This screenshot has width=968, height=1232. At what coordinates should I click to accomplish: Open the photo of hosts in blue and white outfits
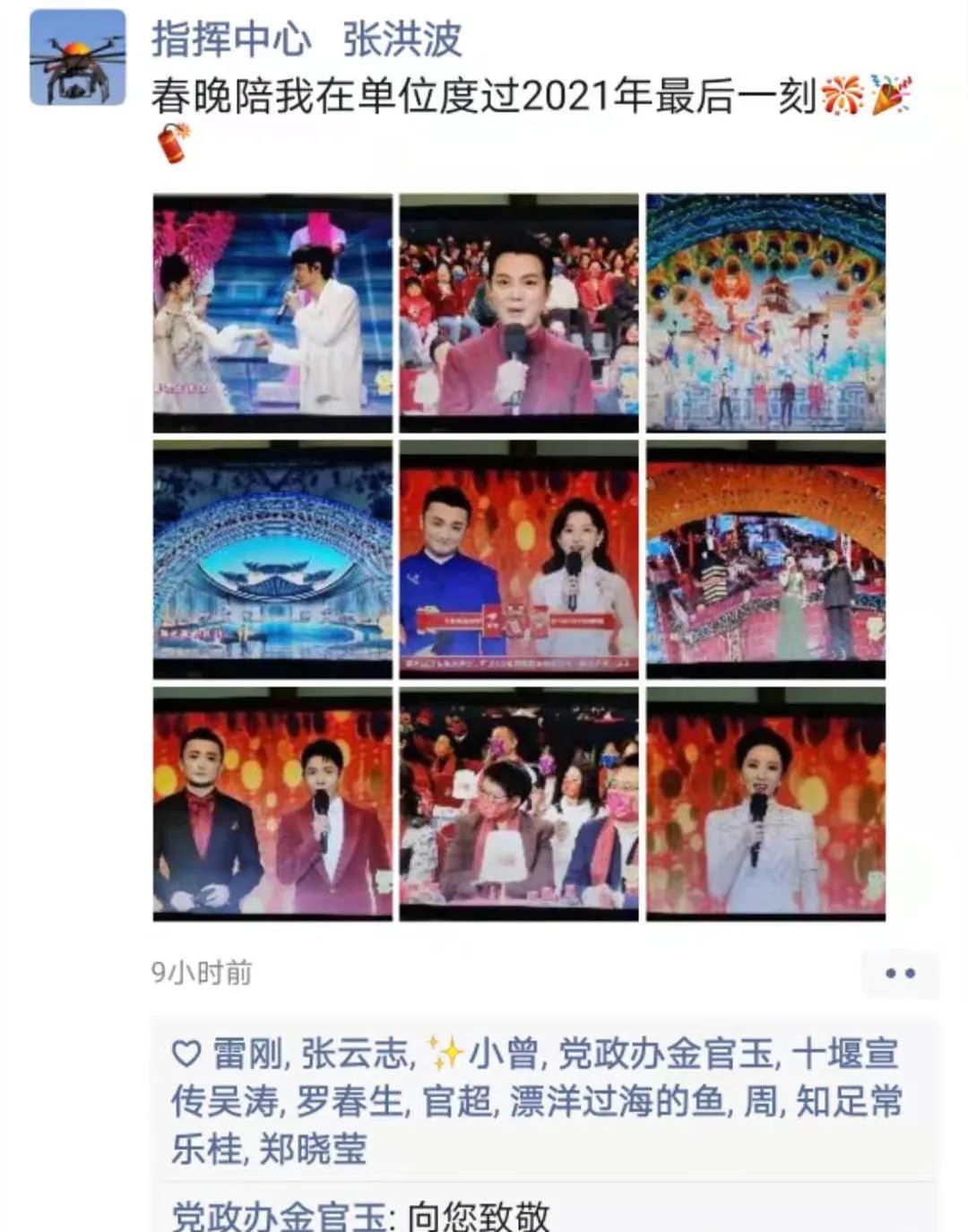(x=519, y=559)
